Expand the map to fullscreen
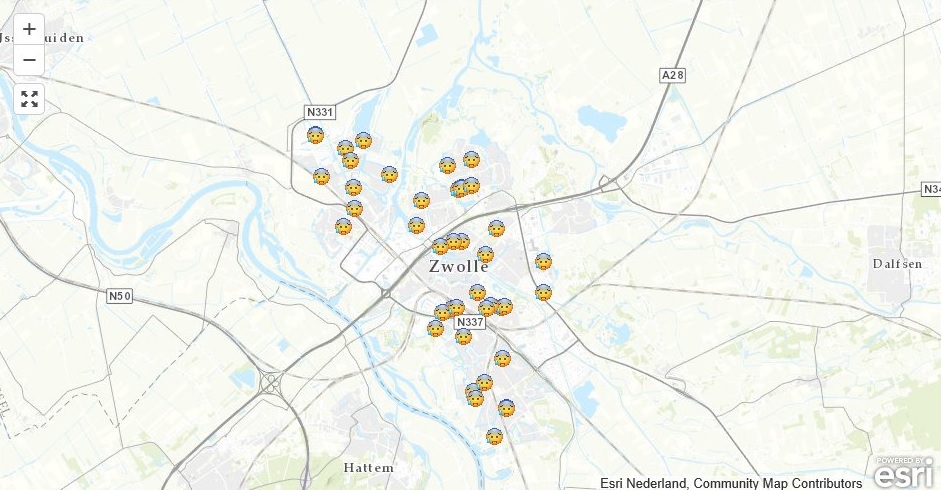The image size is (941, 490). tap(29, 99)
